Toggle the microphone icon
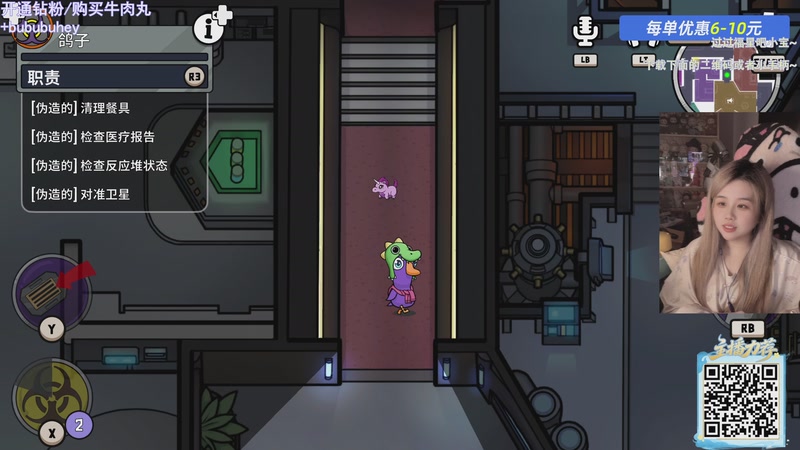 [585, 31]
